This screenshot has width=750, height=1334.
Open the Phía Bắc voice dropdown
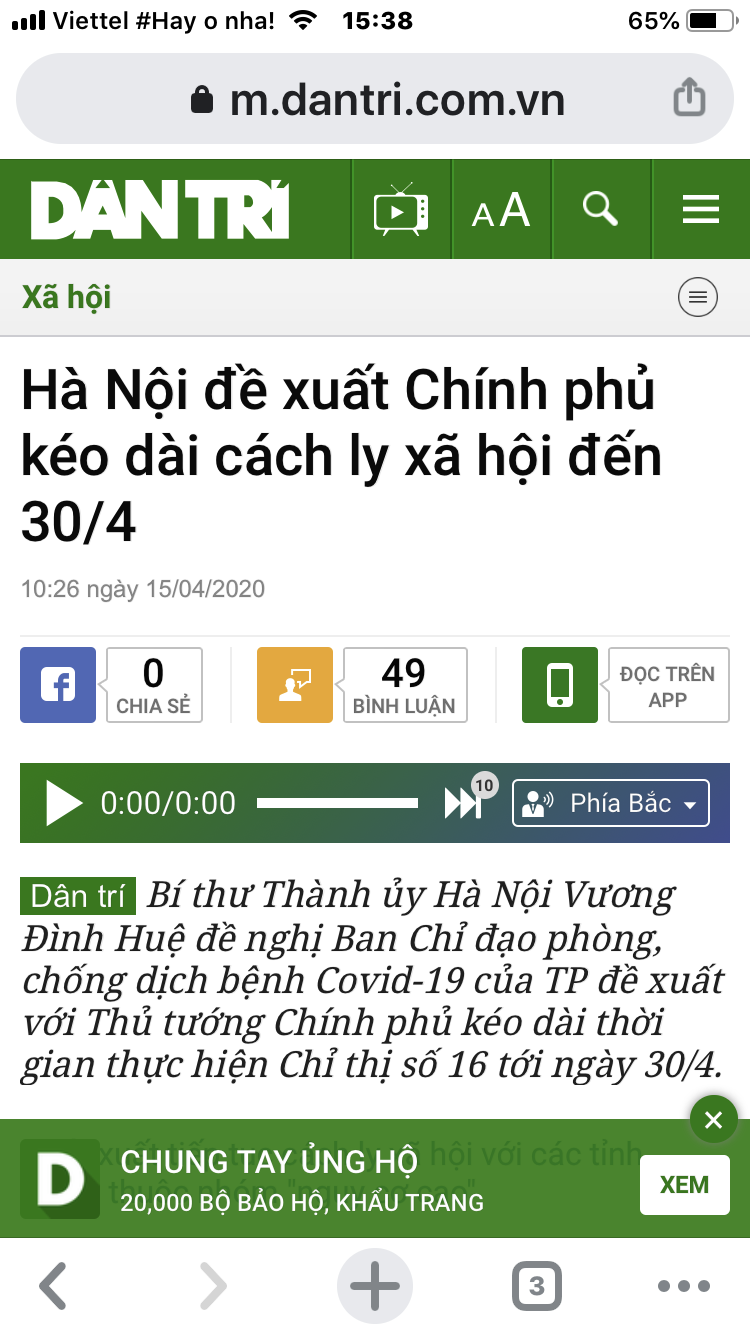[x=611, y=803]
